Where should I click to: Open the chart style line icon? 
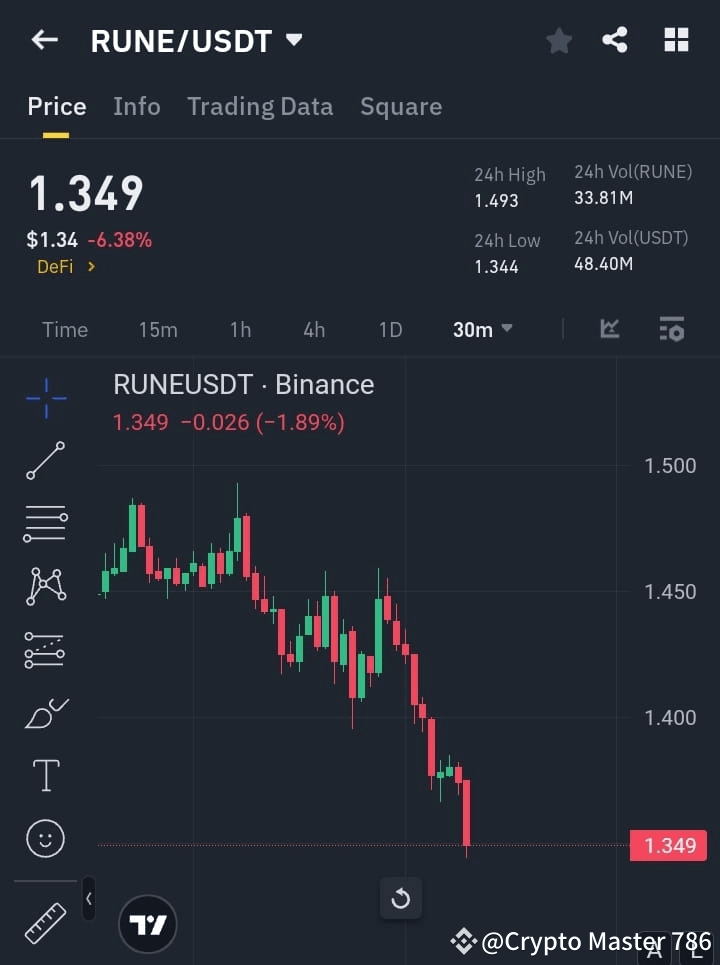pyautogui.click(x=610, y=328)
